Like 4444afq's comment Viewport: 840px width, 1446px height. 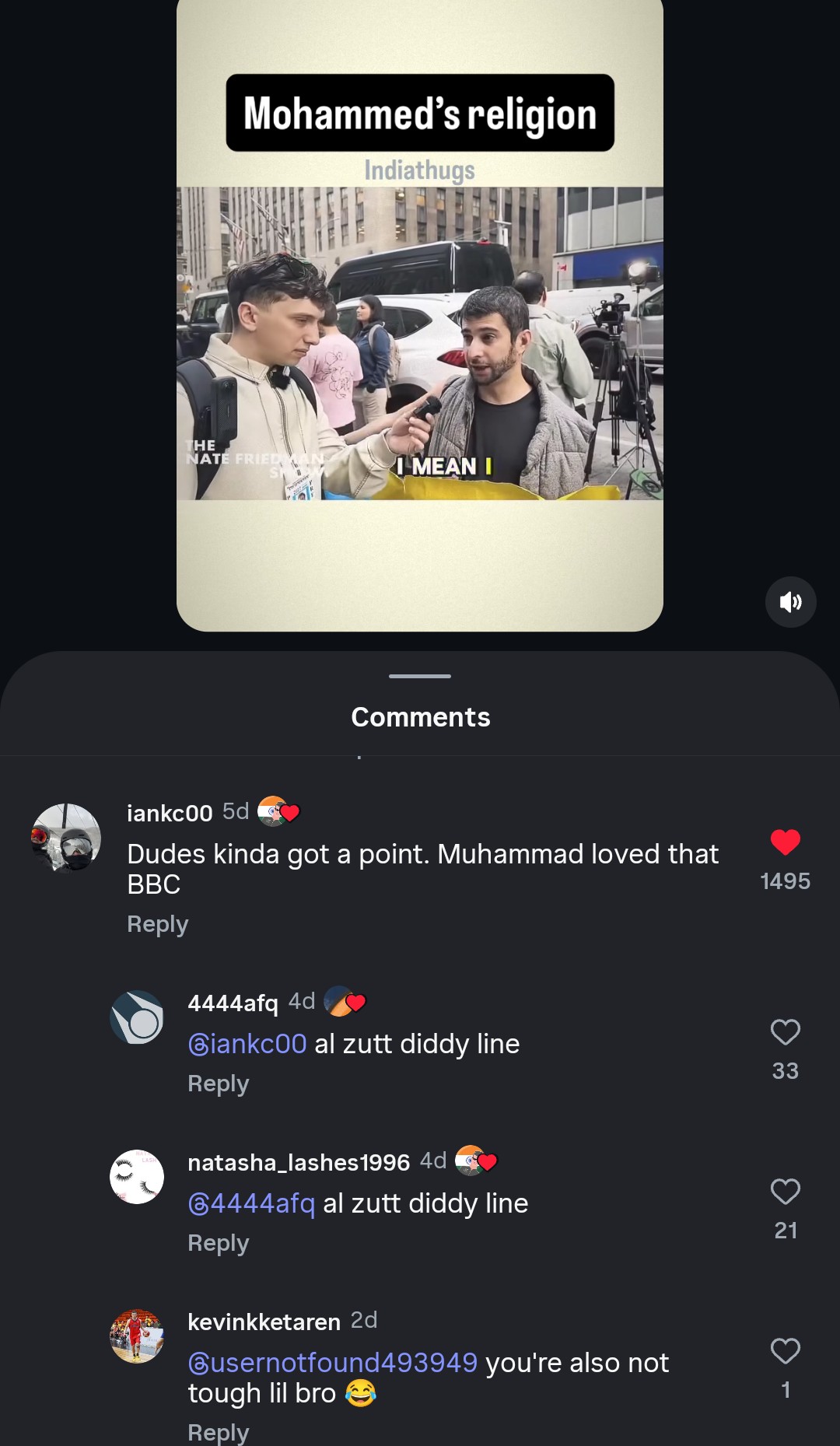(785, 1032)
